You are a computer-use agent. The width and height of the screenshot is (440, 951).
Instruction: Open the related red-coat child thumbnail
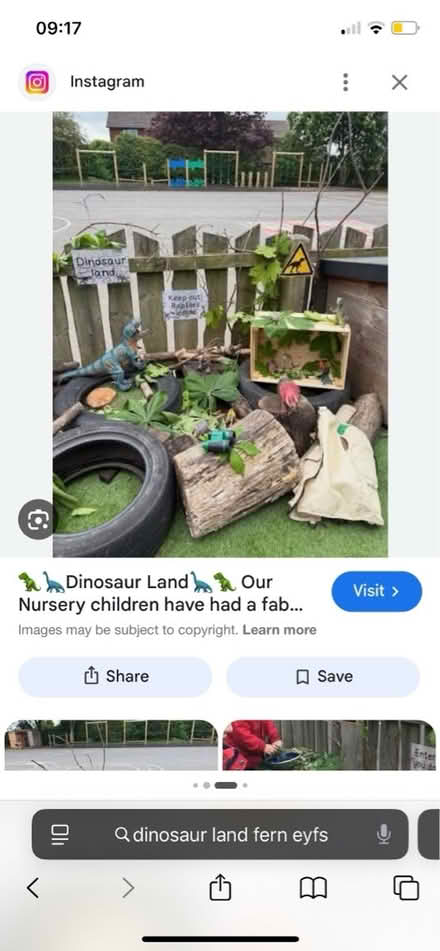pyautogui.click(x=329, y=745)
